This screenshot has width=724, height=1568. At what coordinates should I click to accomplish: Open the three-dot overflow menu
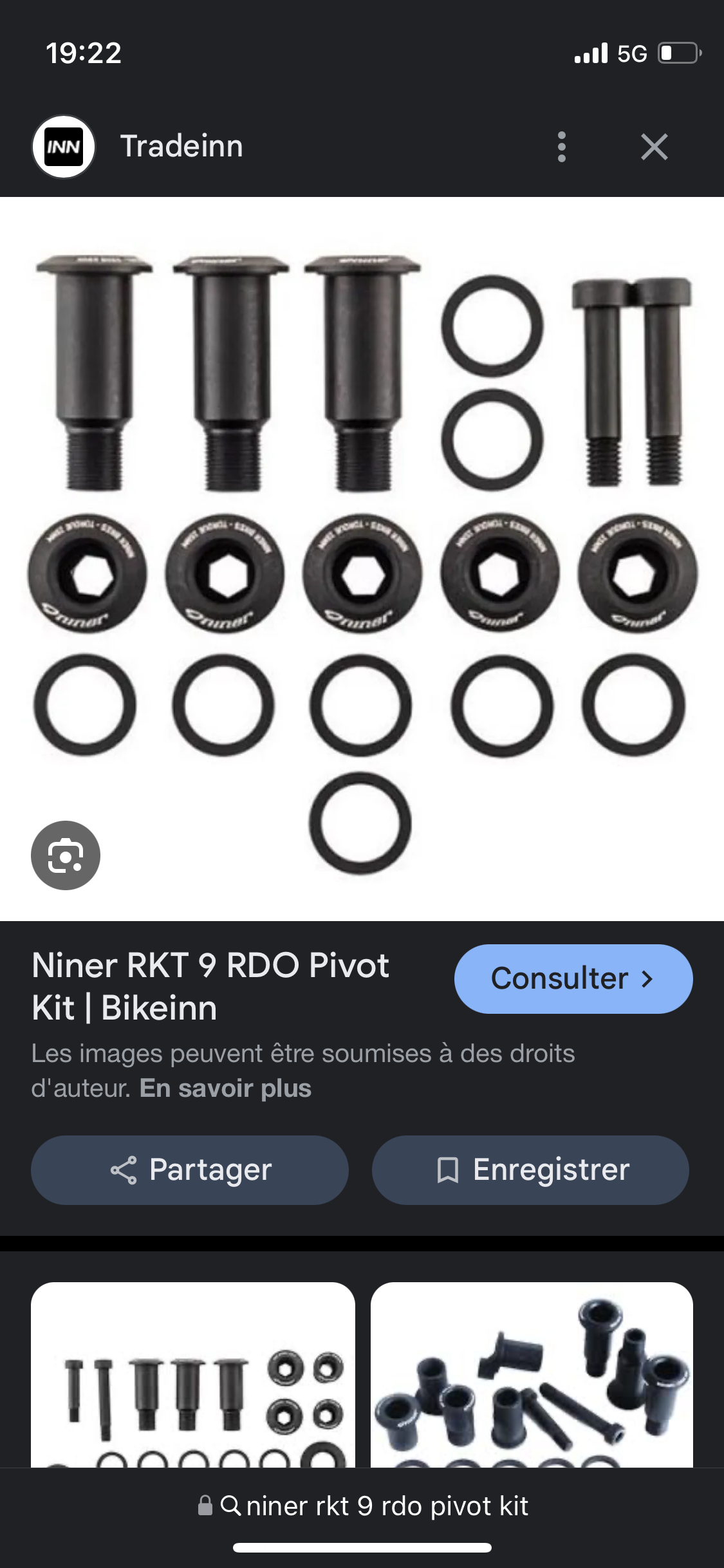[561, 147]
